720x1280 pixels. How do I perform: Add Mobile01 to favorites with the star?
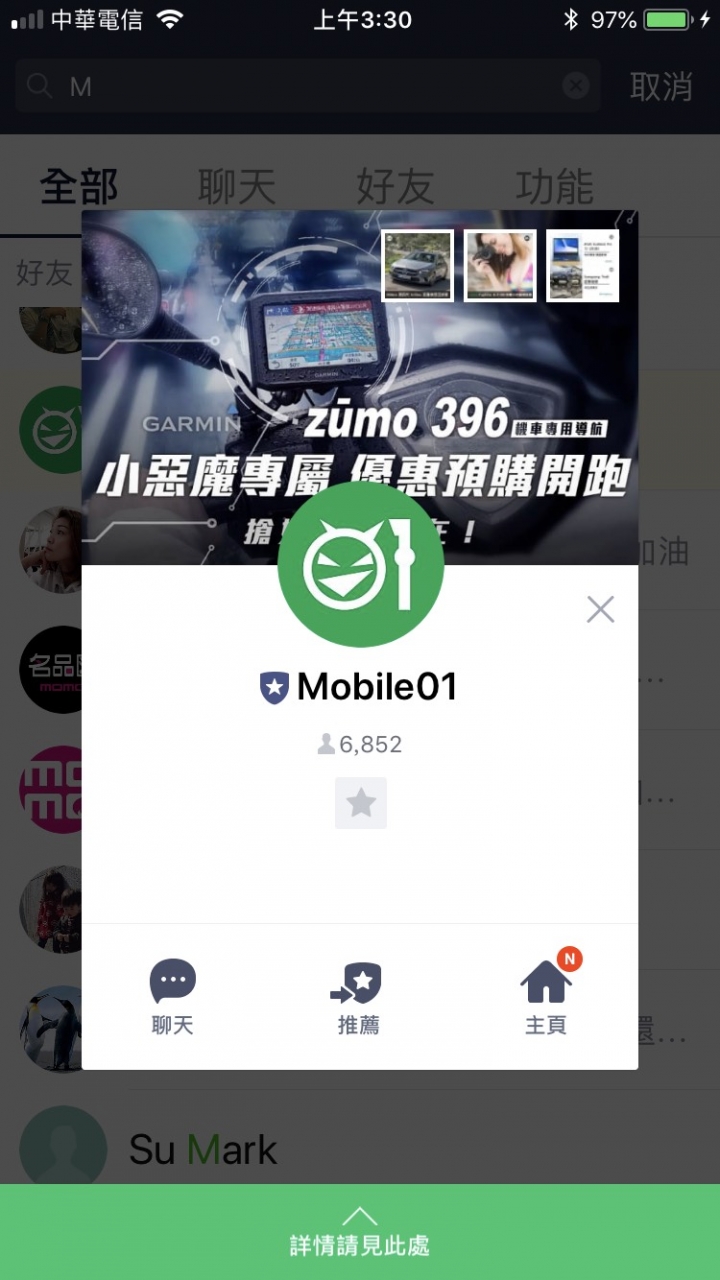(360, 803)
